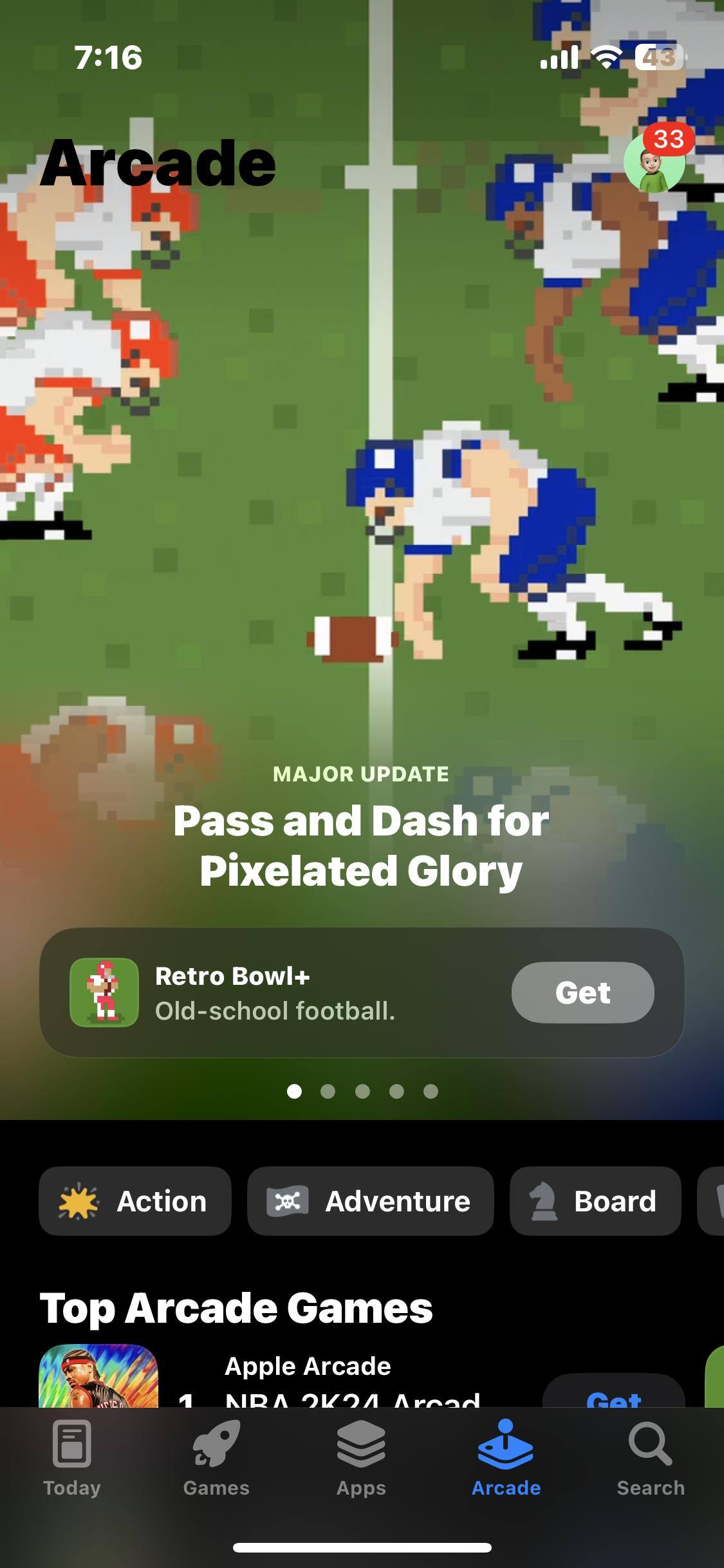Get Retro Bowl+ from the featured banner

(x=582, y=992)
